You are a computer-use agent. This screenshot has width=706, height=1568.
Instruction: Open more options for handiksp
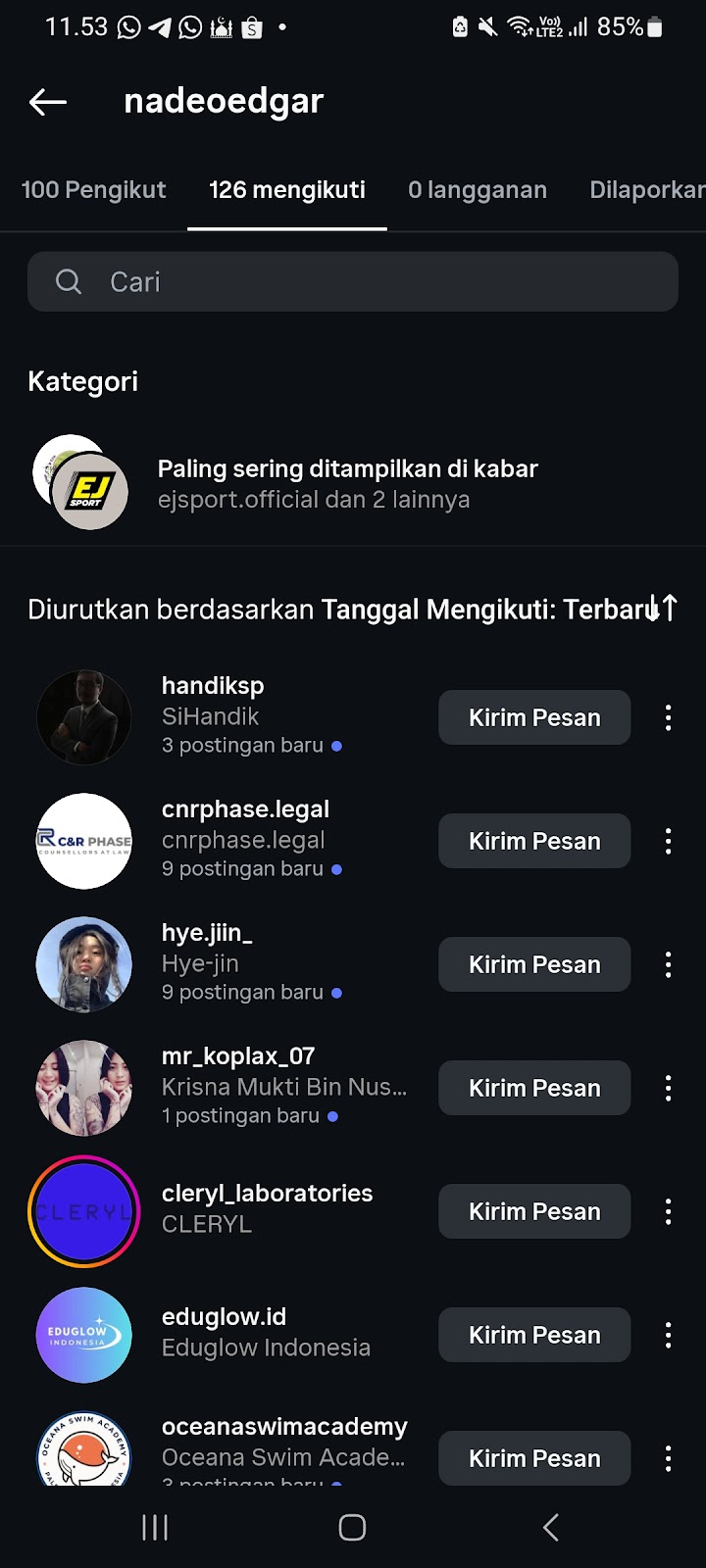(x=668, y=717)
